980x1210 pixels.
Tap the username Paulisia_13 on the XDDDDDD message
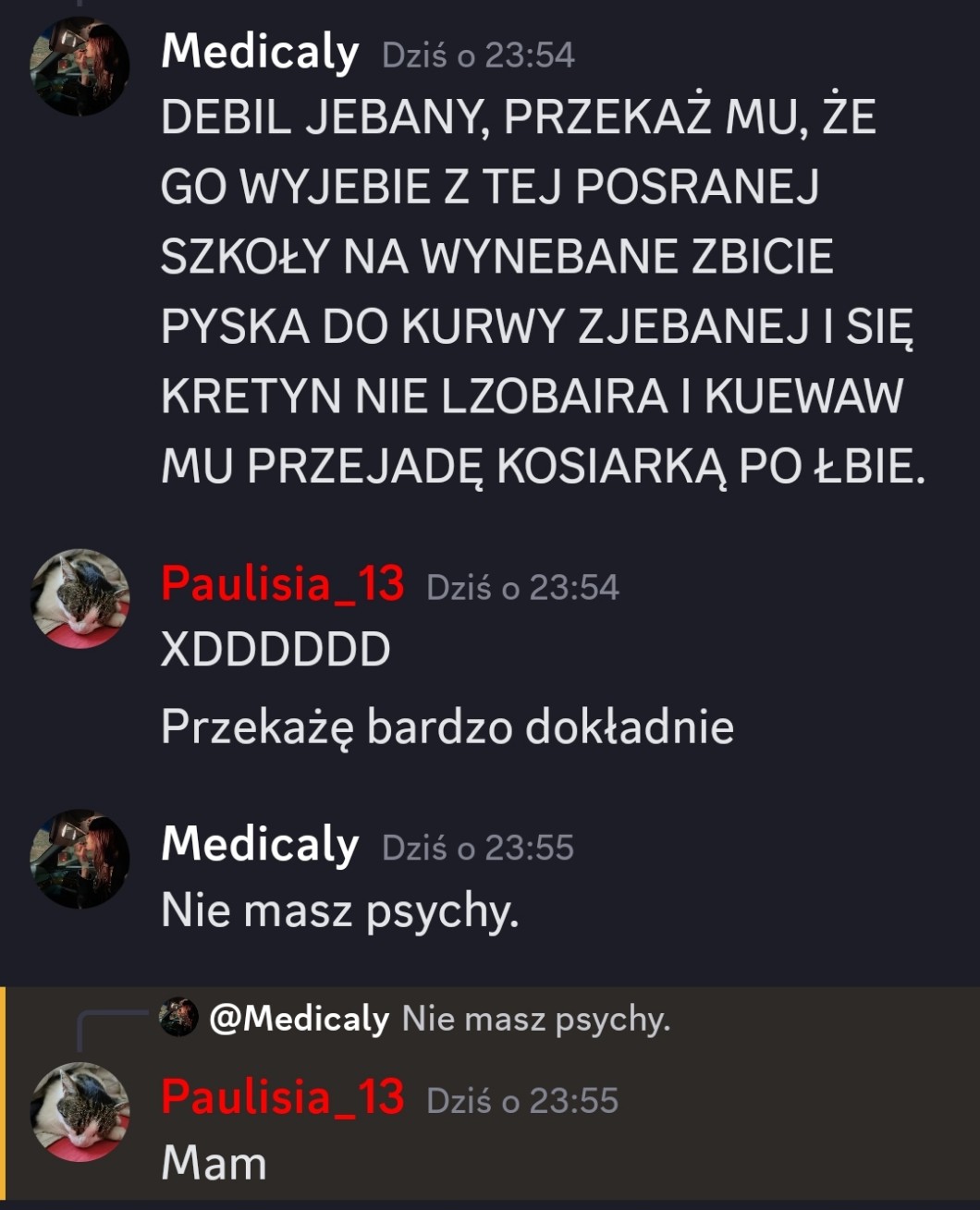282,585
